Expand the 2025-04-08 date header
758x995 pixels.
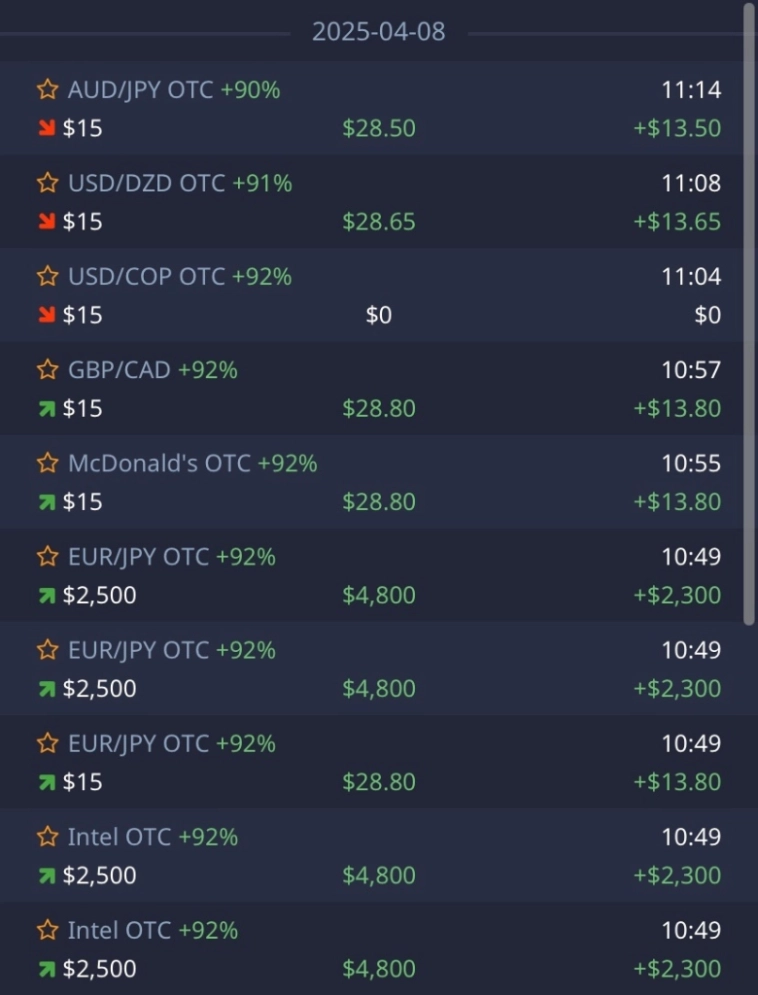(379, 31)
